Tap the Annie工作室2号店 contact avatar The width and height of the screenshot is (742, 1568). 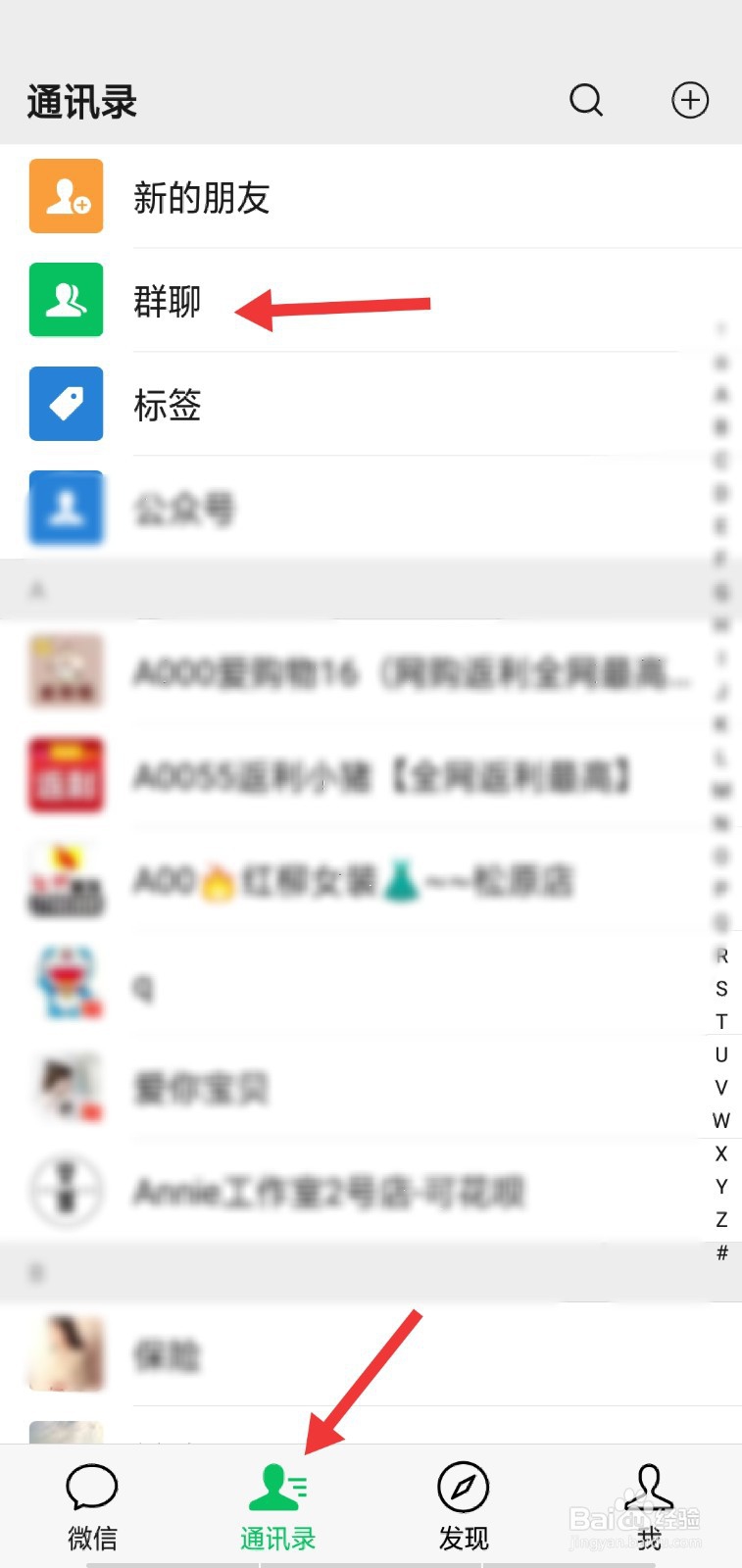pos(66,1191)
